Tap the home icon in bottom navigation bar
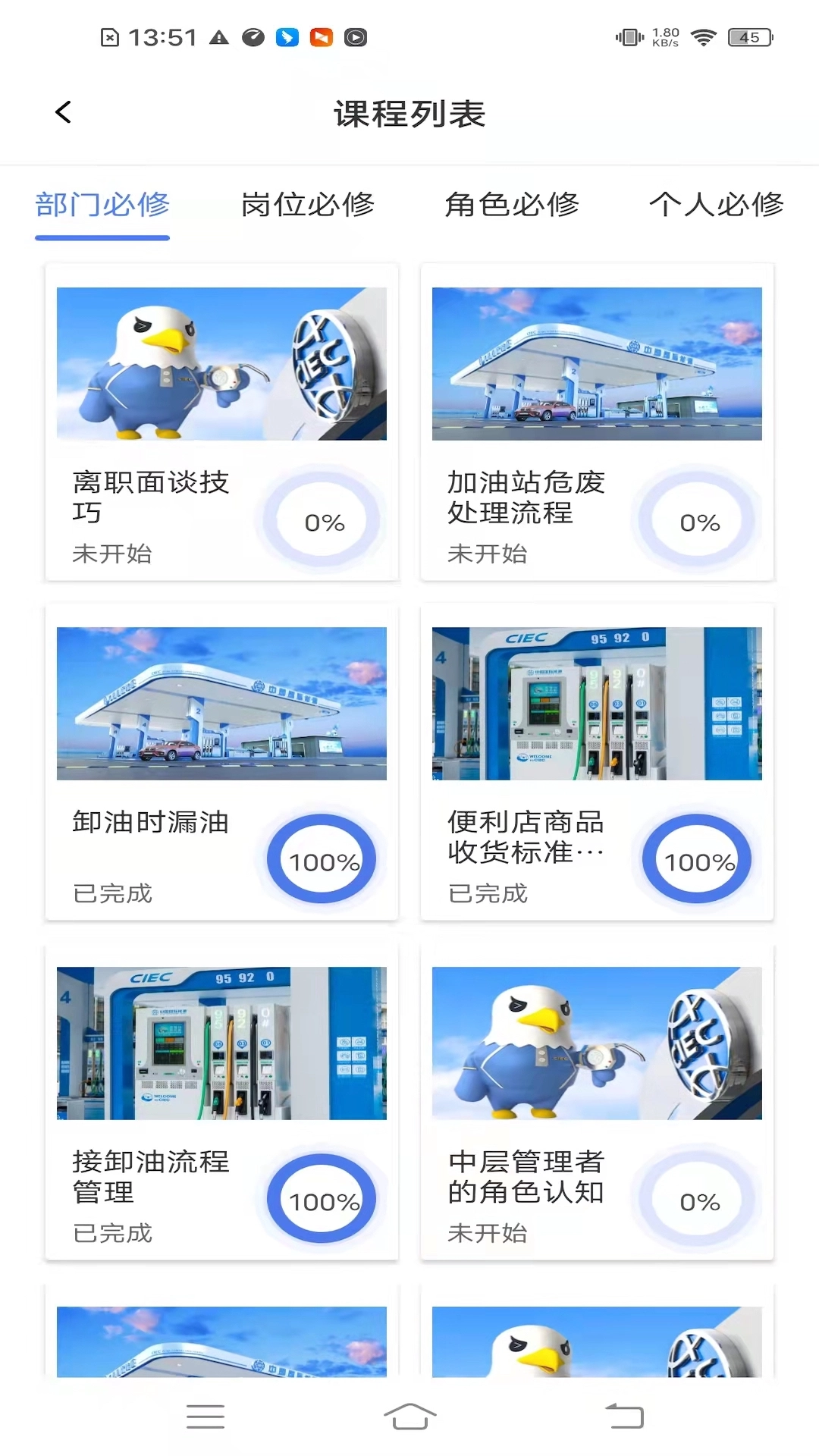The image size is (819, 1456). pos(409,1417)
